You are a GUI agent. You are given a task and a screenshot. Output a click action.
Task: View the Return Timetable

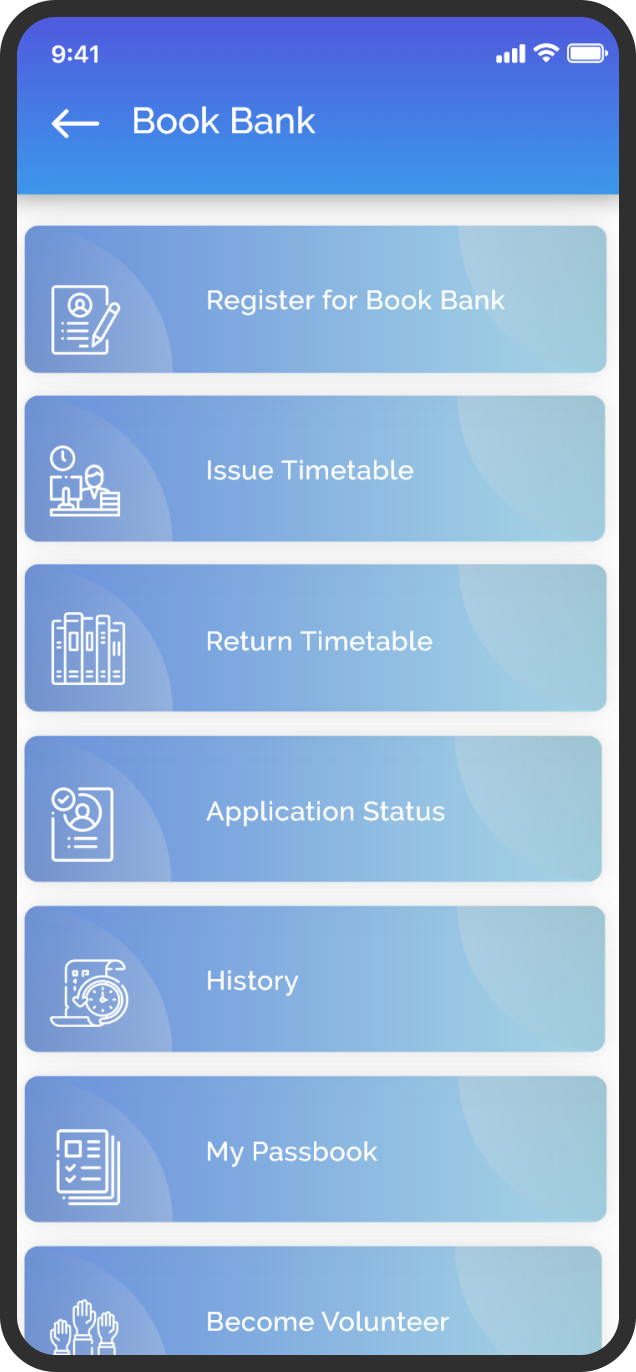(x=315, y=638)
